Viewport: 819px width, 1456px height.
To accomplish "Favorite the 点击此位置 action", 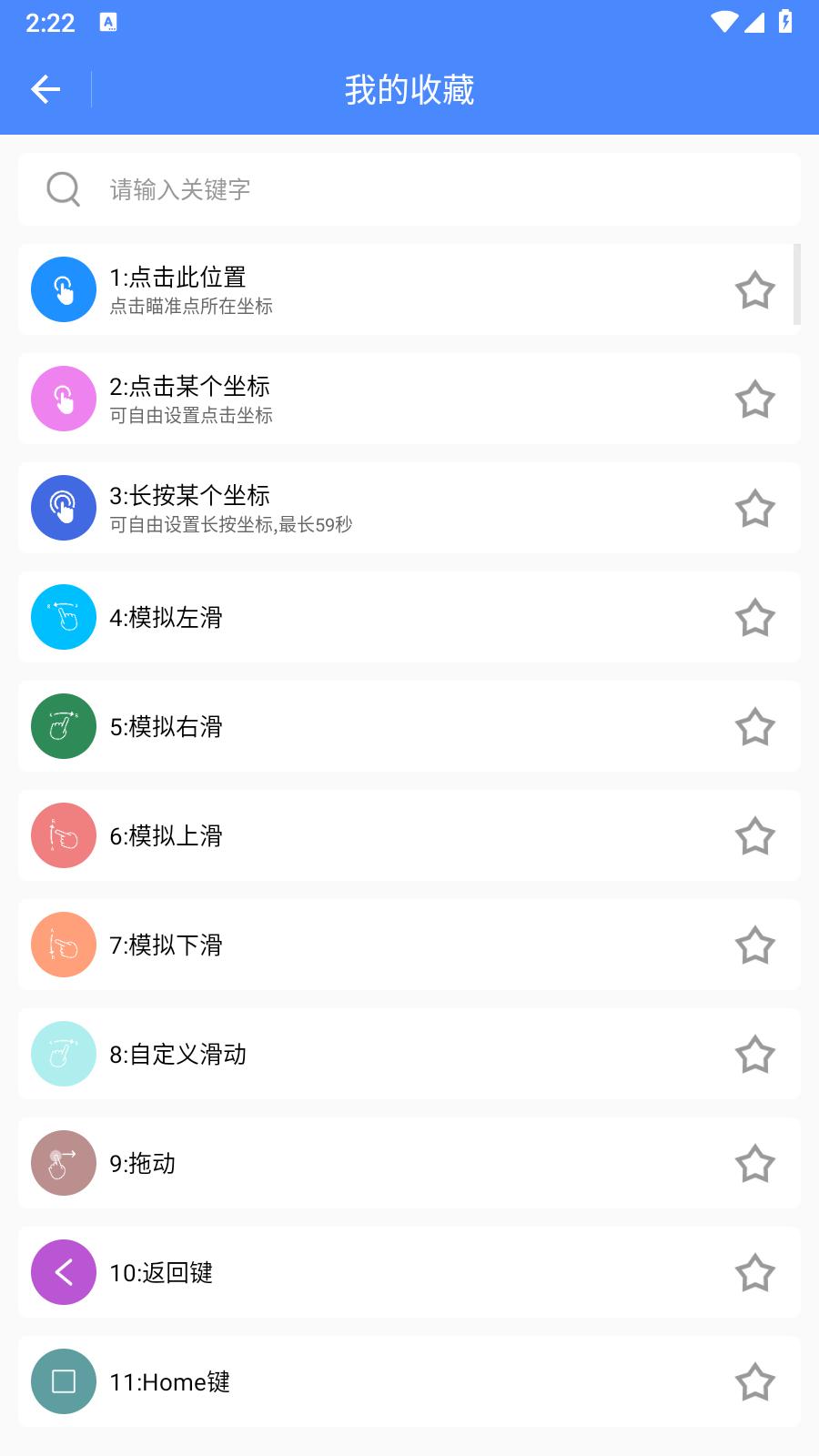I will pyautogui.click(x=755, y=289).
